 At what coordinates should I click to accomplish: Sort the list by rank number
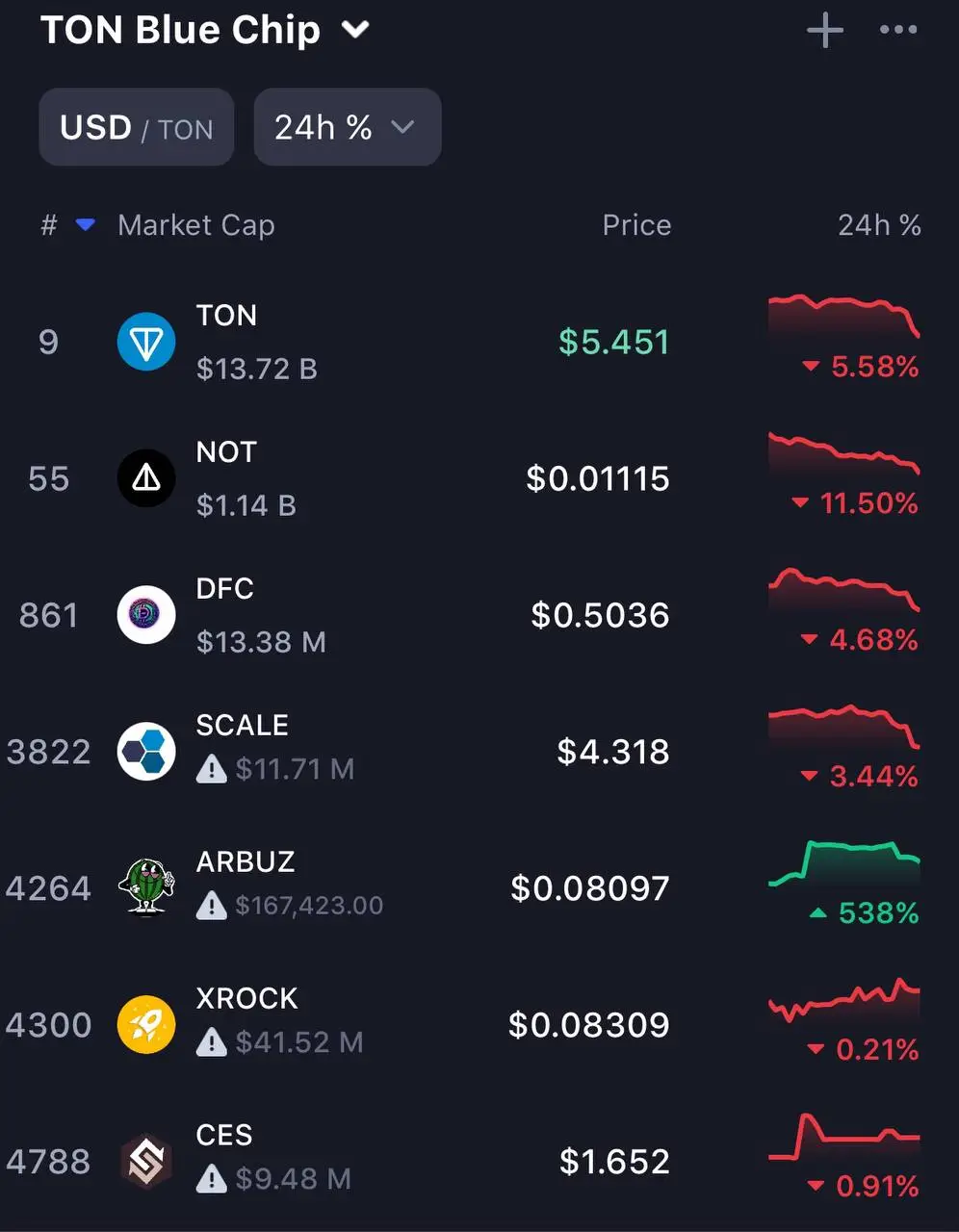pos(50,225)
